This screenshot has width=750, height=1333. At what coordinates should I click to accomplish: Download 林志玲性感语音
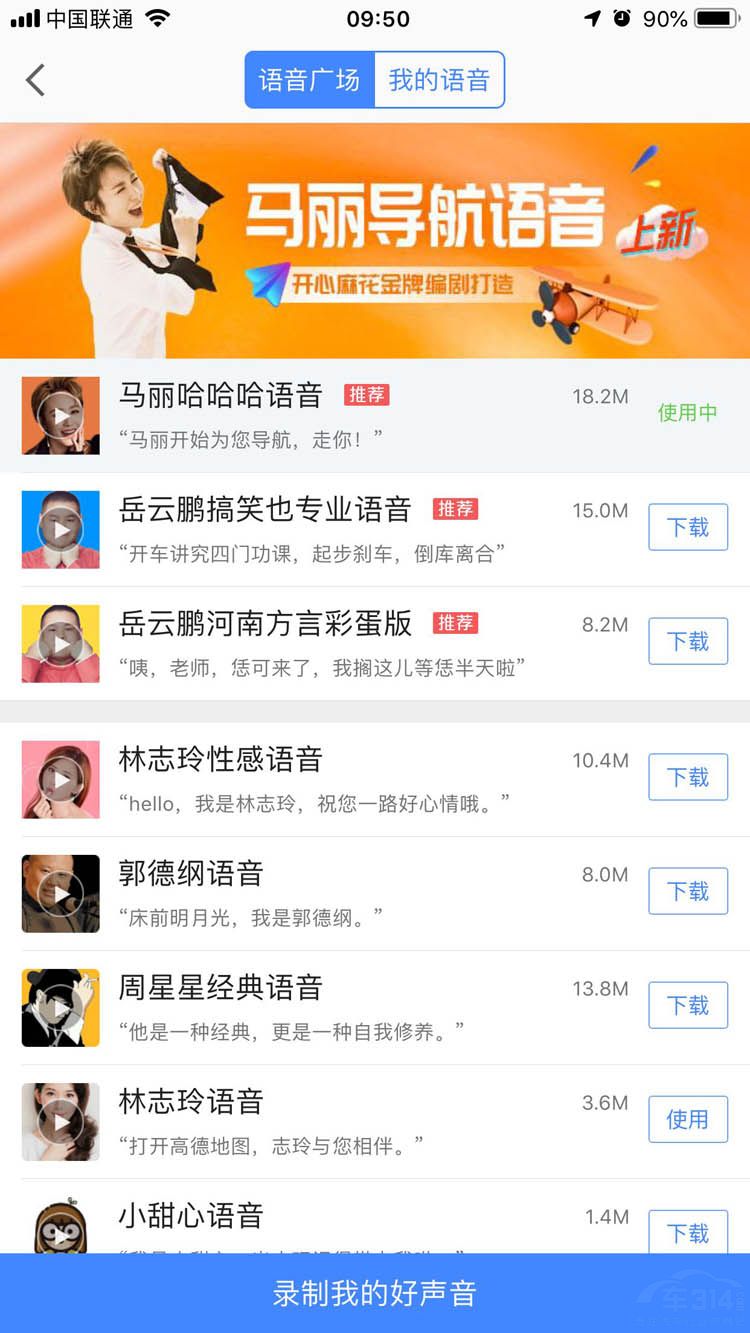[x=688, y=777]
